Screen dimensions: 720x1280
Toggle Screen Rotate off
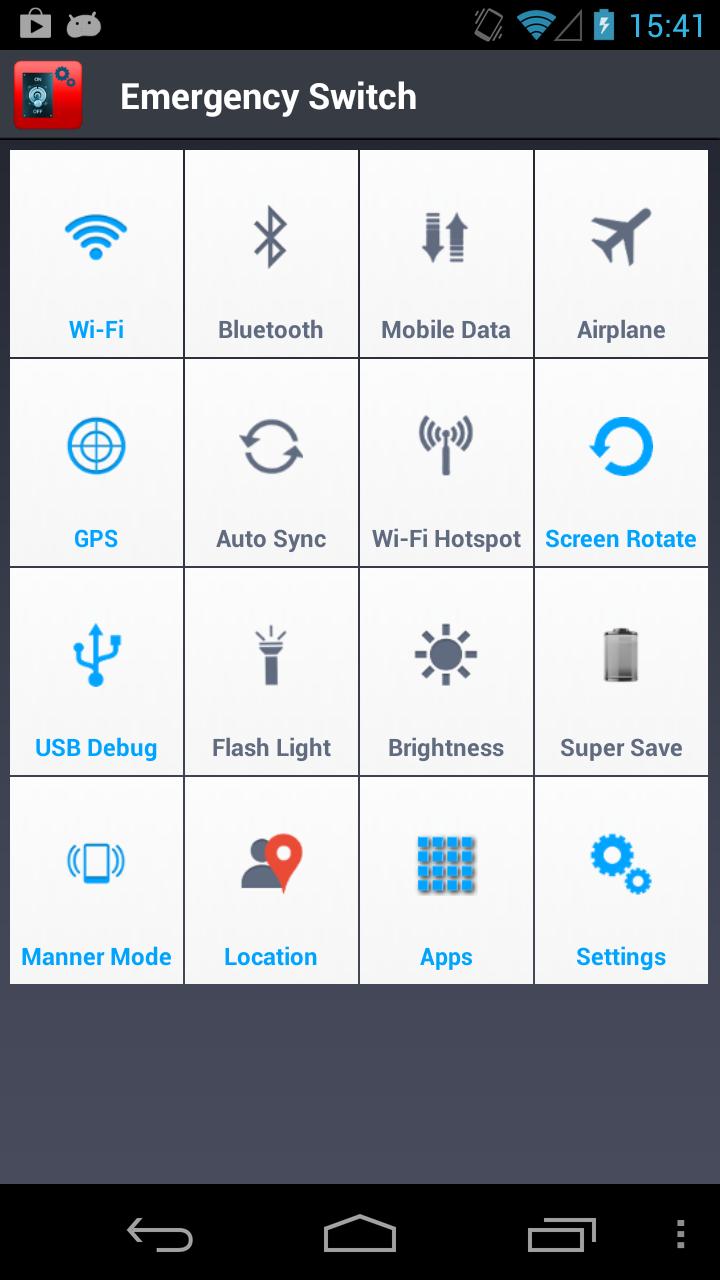pyautogui.click(x=621, y=463)
